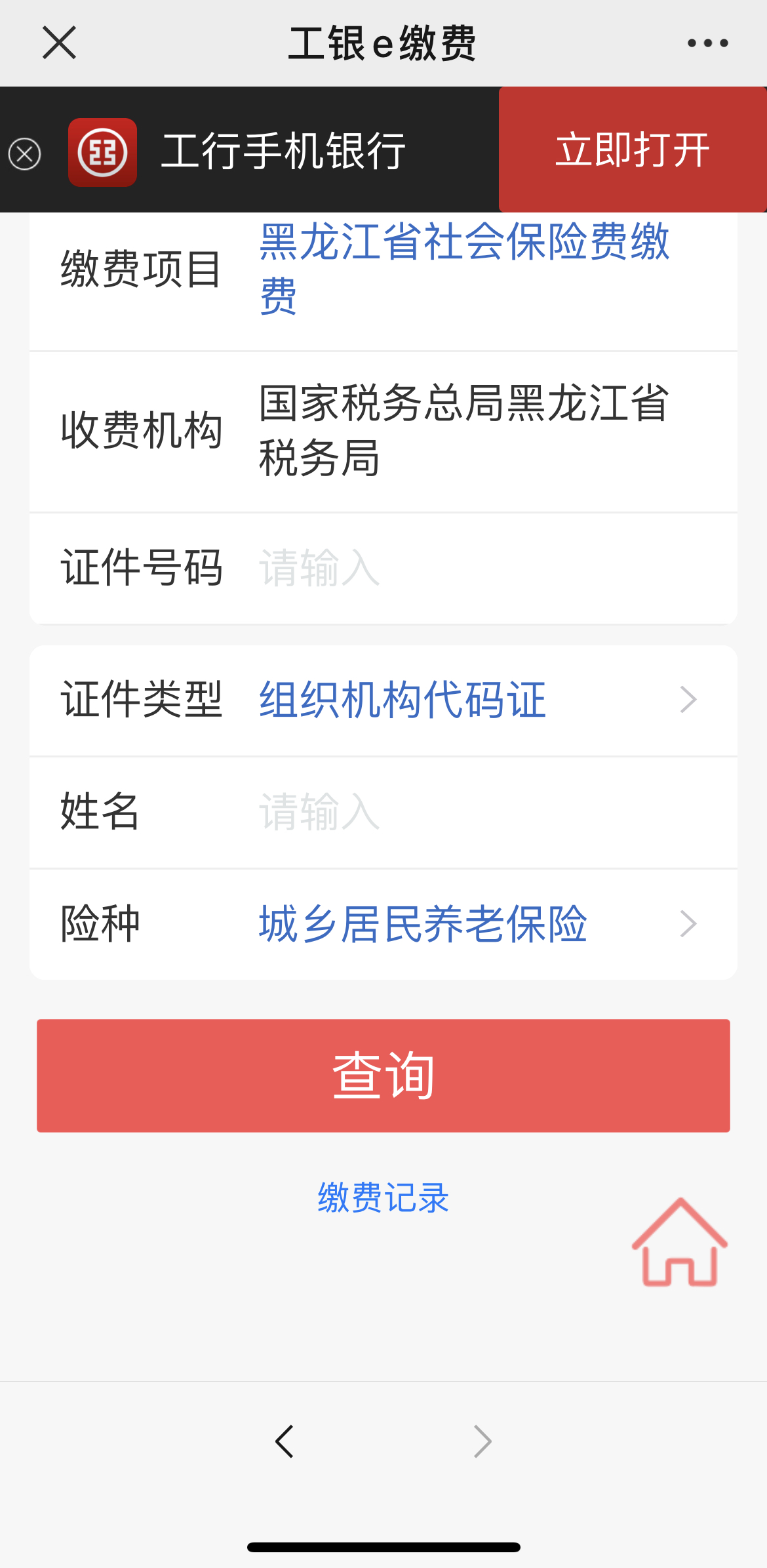Tap the browser forward arrow

(482, 1441)
